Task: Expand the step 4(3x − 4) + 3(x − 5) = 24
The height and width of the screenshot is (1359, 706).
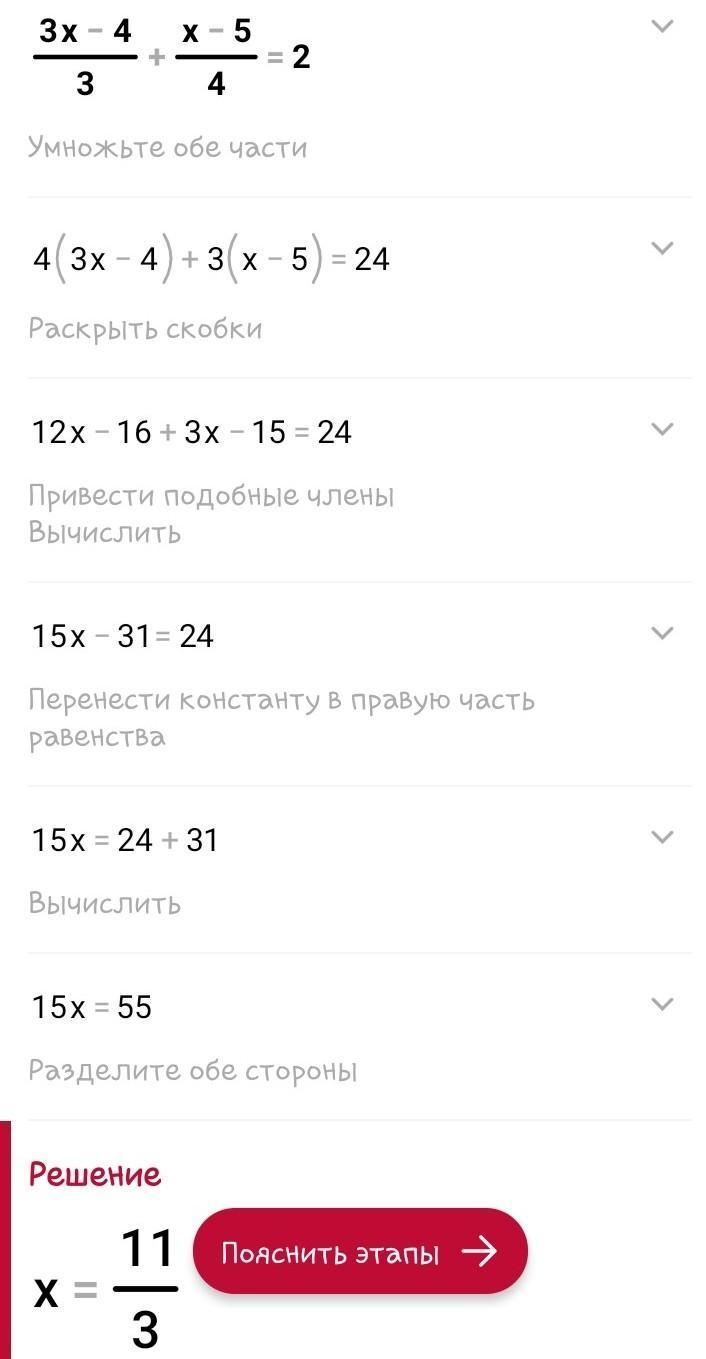Action: [x=662, y=248]
